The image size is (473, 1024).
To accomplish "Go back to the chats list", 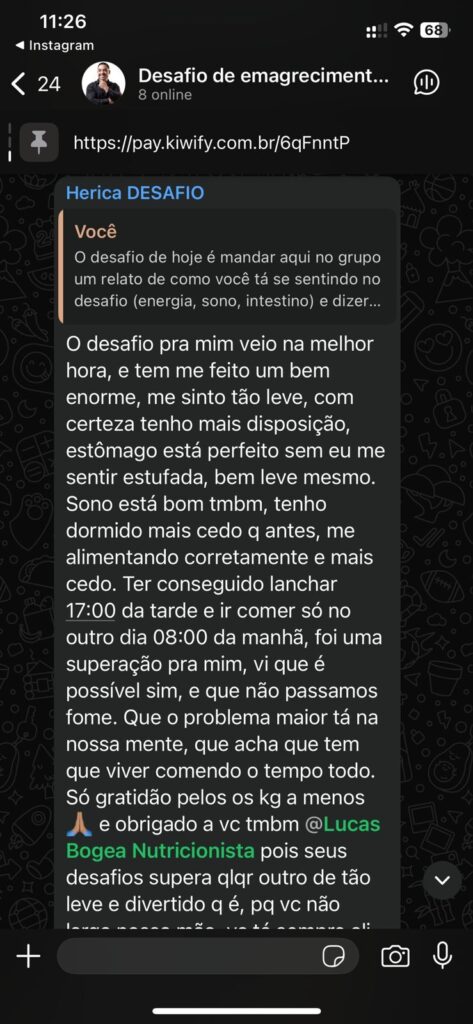I will (x=36, y=84).
